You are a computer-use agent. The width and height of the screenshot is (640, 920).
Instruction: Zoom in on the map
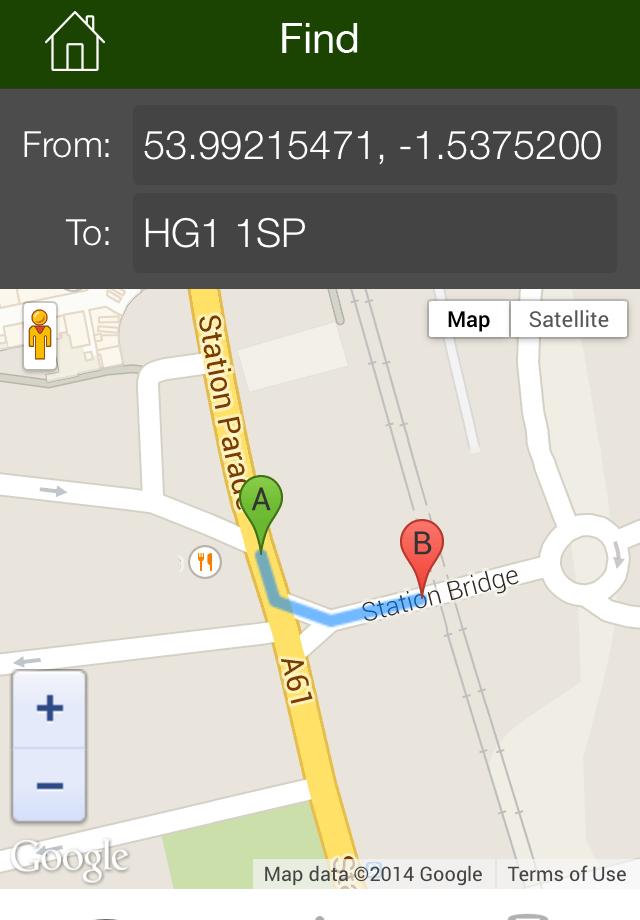(49, 709)
